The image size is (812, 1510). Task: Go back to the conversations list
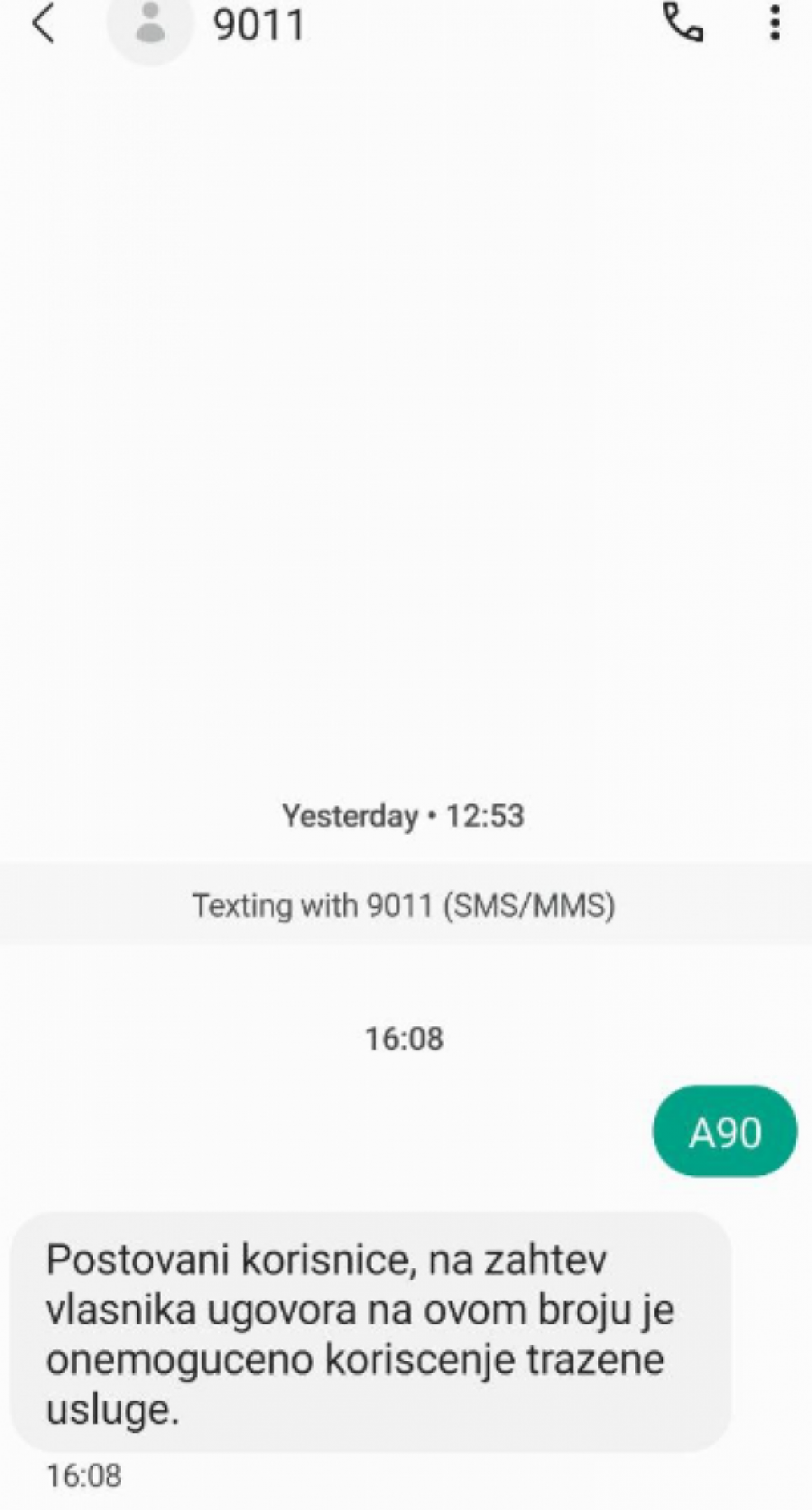(43, 23)
